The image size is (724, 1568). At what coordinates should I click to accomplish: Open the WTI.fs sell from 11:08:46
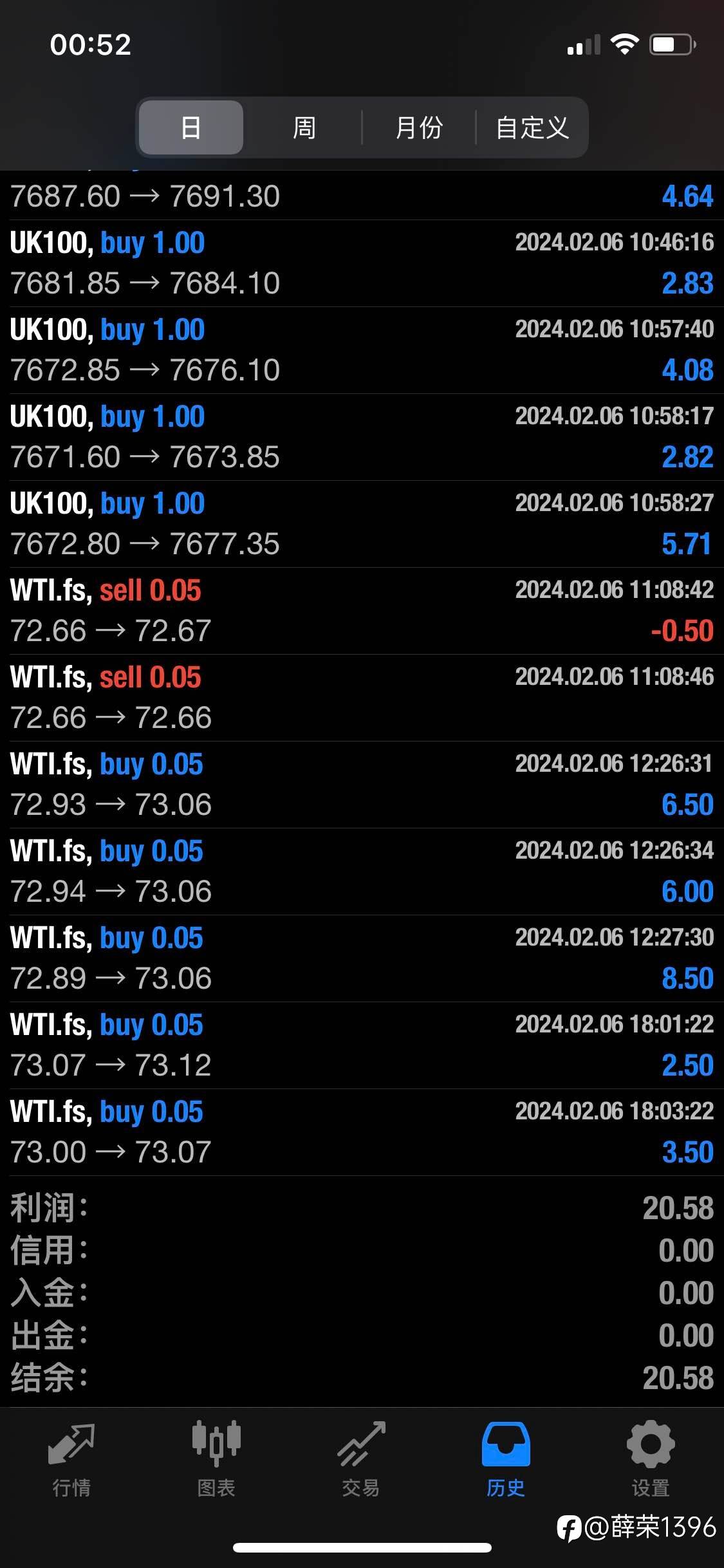pos(362,698)
